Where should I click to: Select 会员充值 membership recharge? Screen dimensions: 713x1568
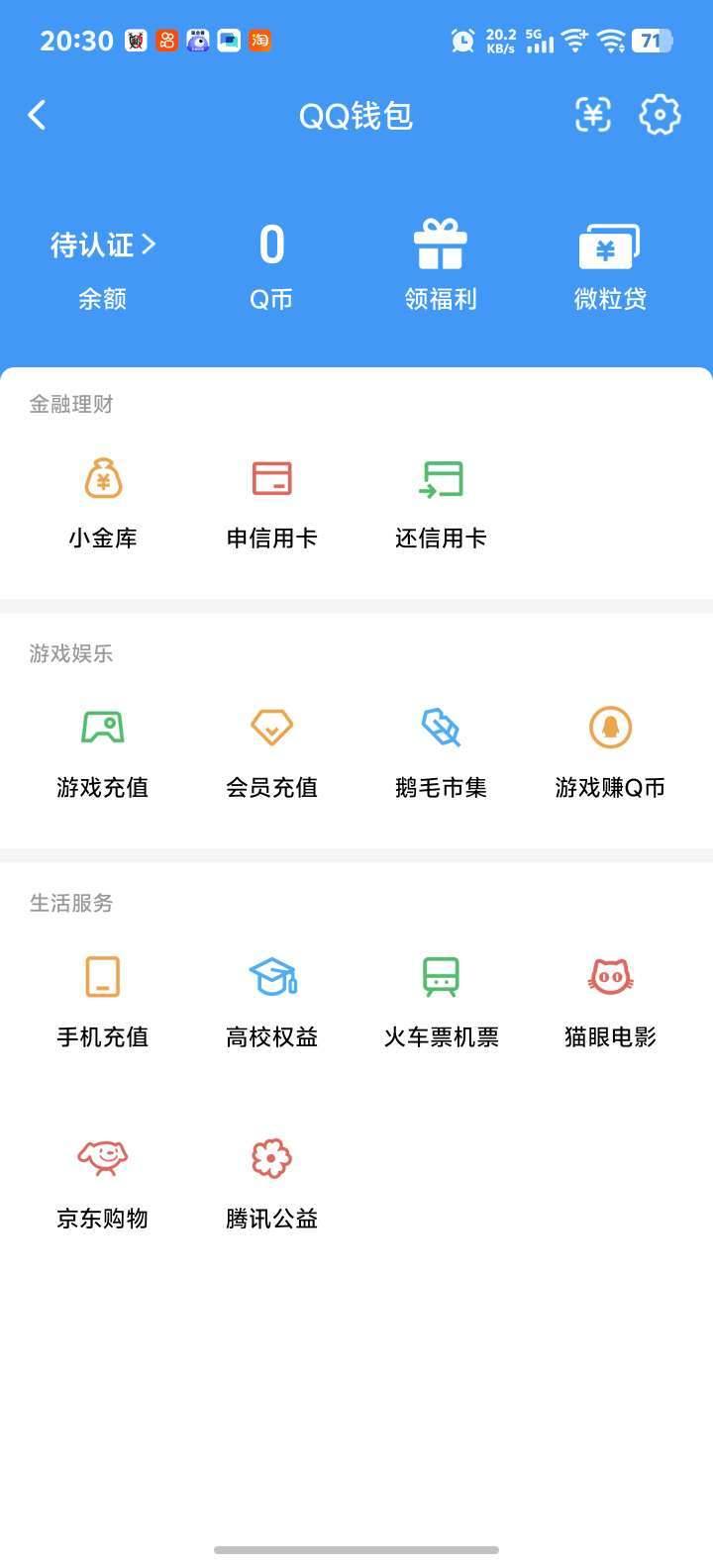271,749
